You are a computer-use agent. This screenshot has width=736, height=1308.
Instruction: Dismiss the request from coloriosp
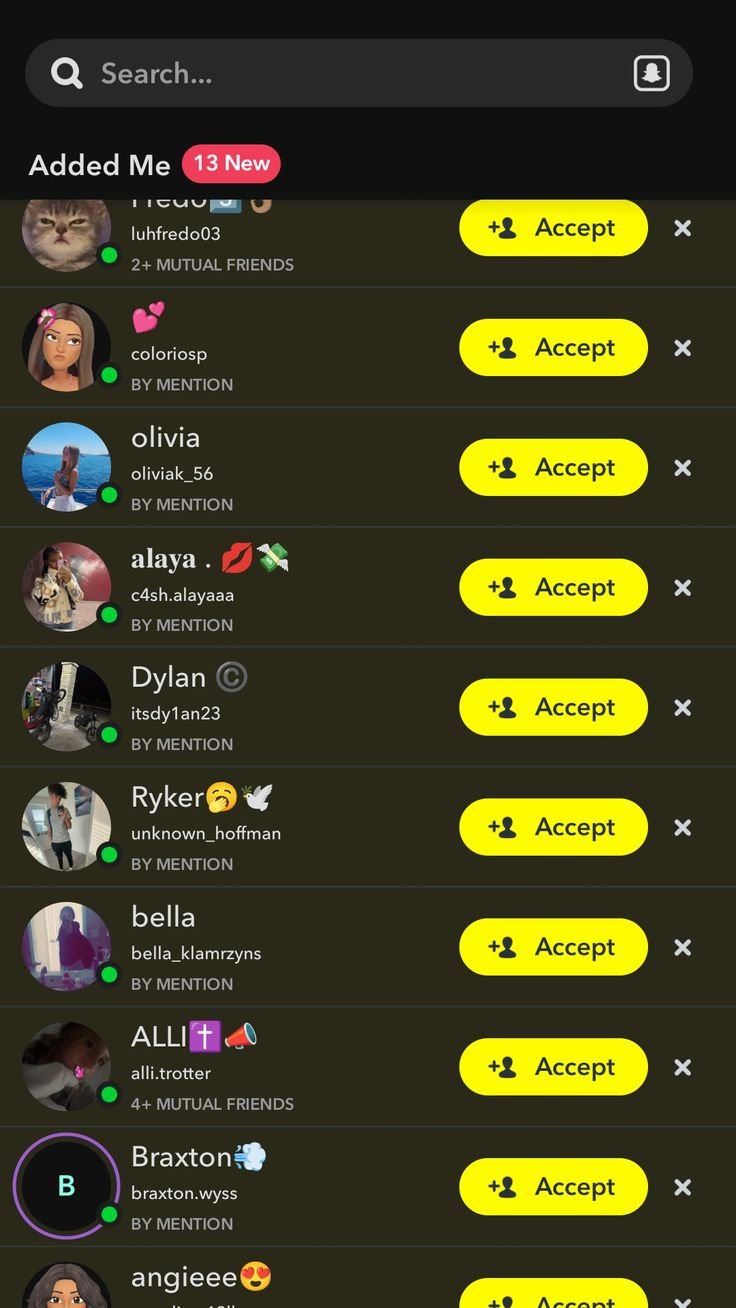tap(683, 348)
